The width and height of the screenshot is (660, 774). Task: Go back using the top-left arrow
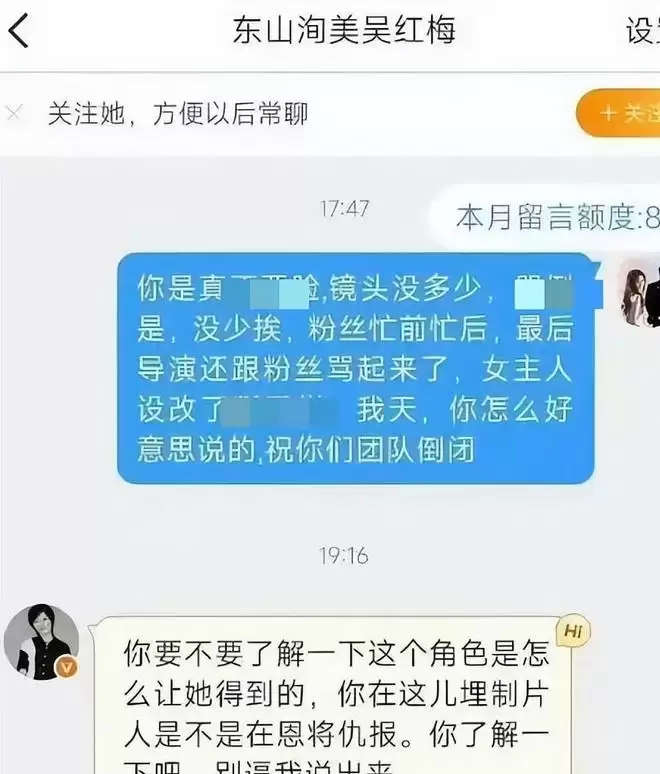pyautogui.click(x=19, y=30)
